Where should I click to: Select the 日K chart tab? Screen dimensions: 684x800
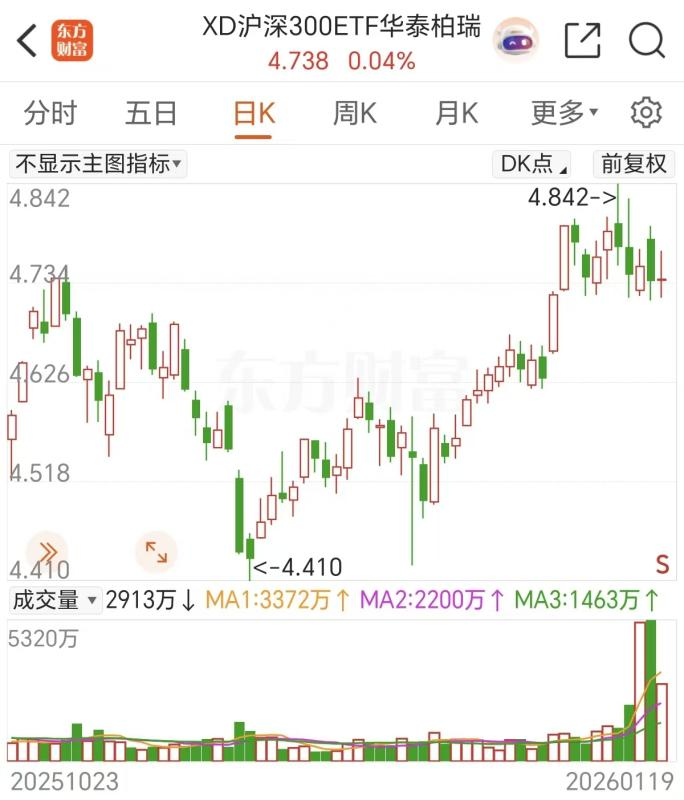[x=253, y=113]
